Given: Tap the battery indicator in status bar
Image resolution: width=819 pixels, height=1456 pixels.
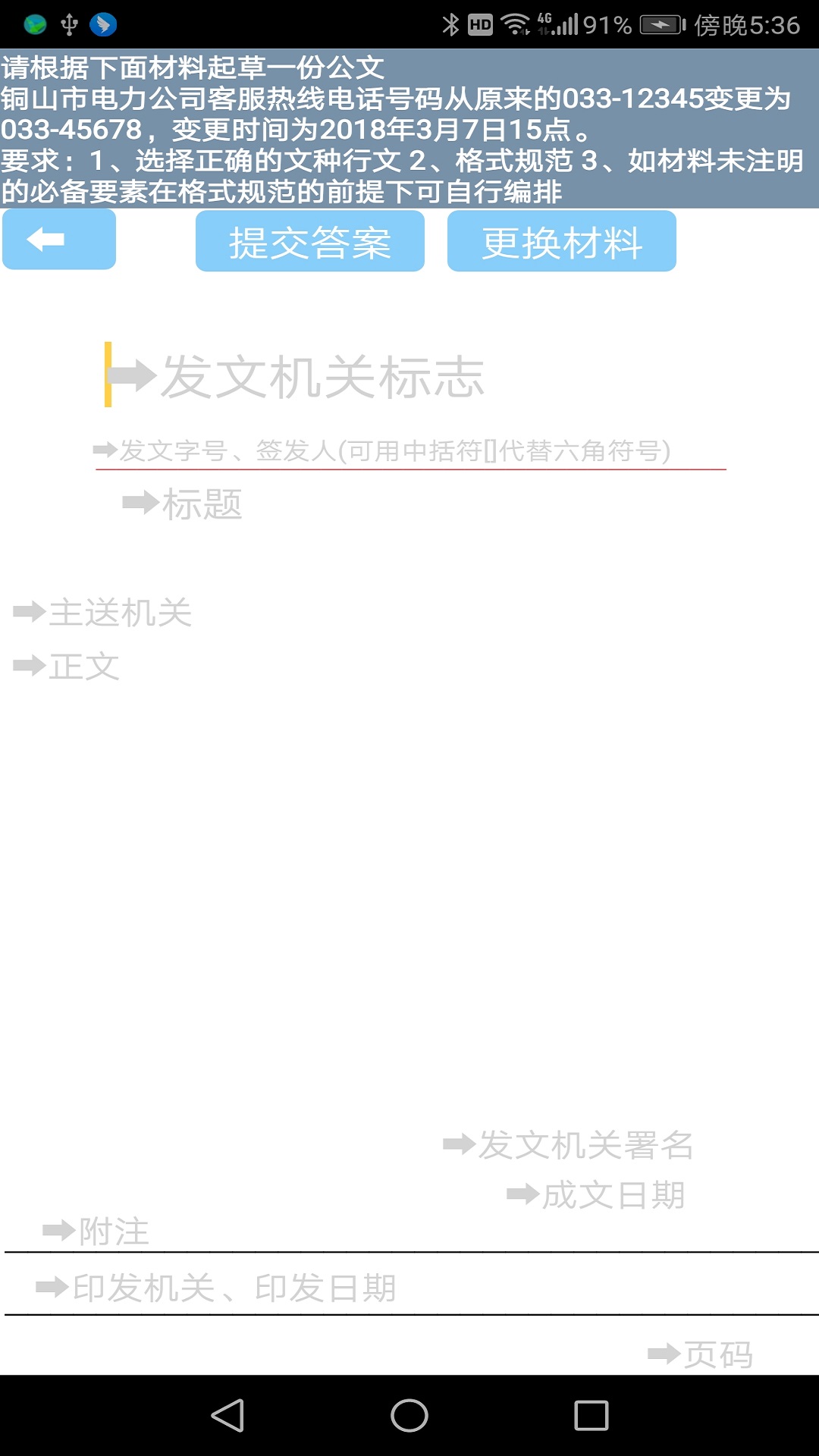Looking at the screenshot, I should pos(659,23).
